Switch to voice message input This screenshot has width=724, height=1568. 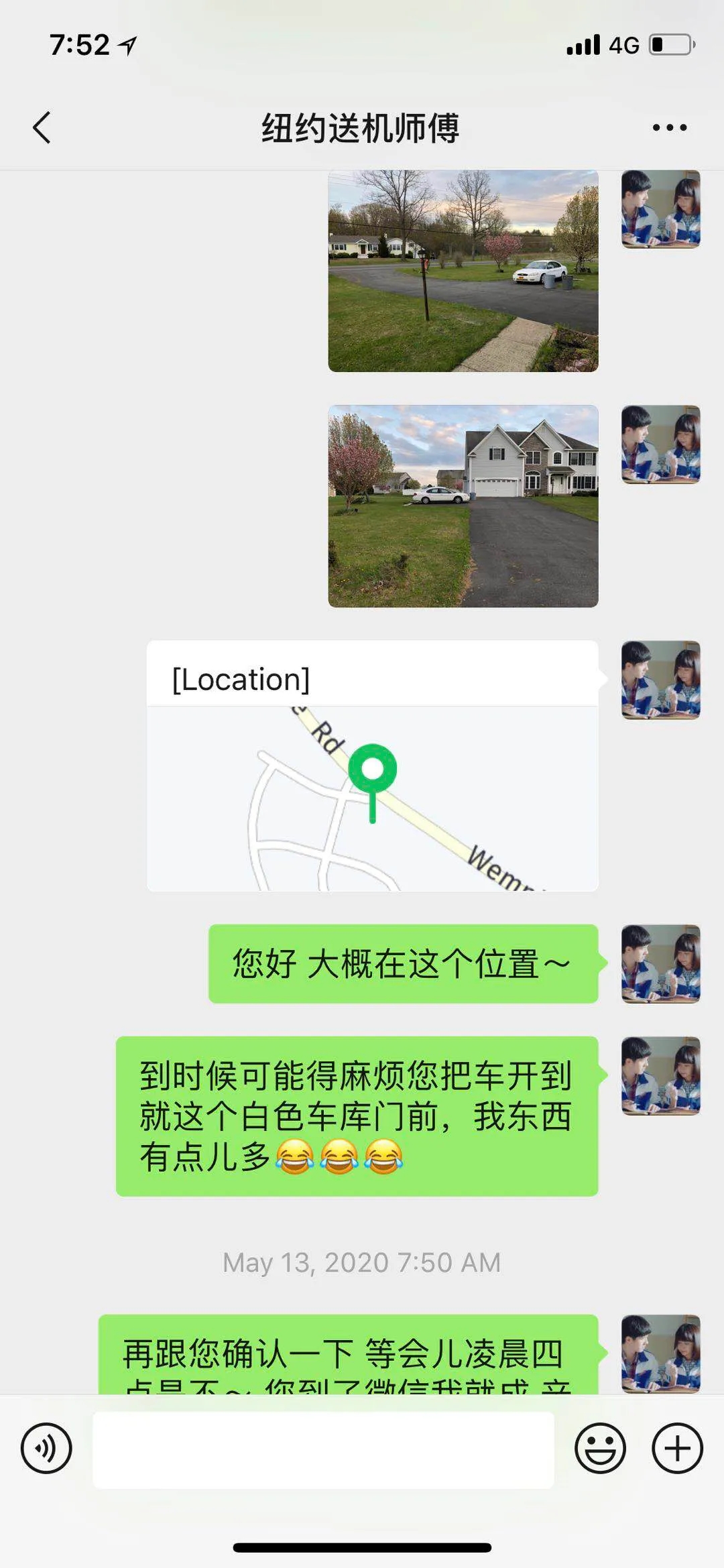tap(46, 1448)
